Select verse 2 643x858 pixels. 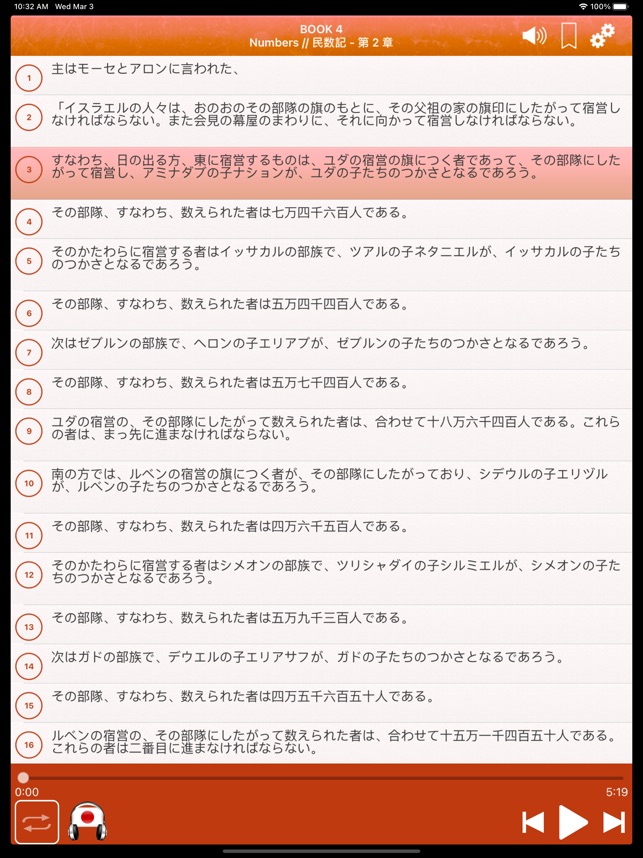pos(320,115)
